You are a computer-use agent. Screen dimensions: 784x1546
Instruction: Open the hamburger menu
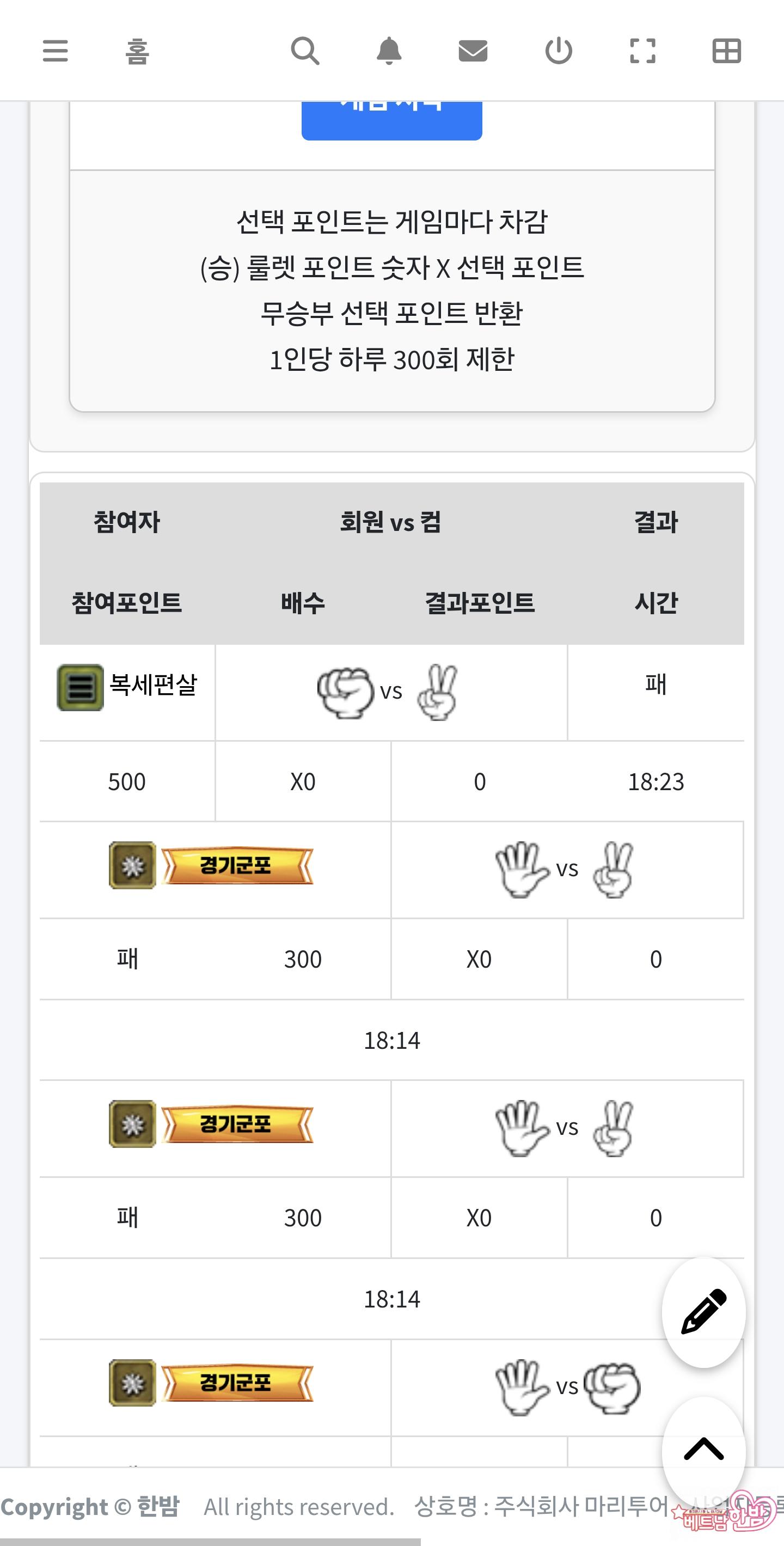55,51
